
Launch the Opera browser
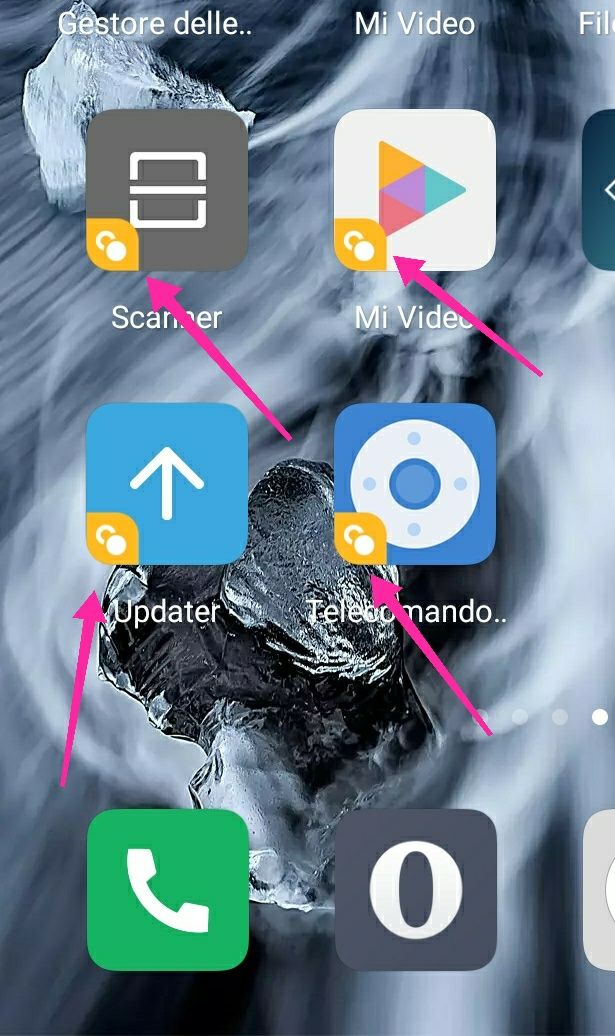pos(416,890)
